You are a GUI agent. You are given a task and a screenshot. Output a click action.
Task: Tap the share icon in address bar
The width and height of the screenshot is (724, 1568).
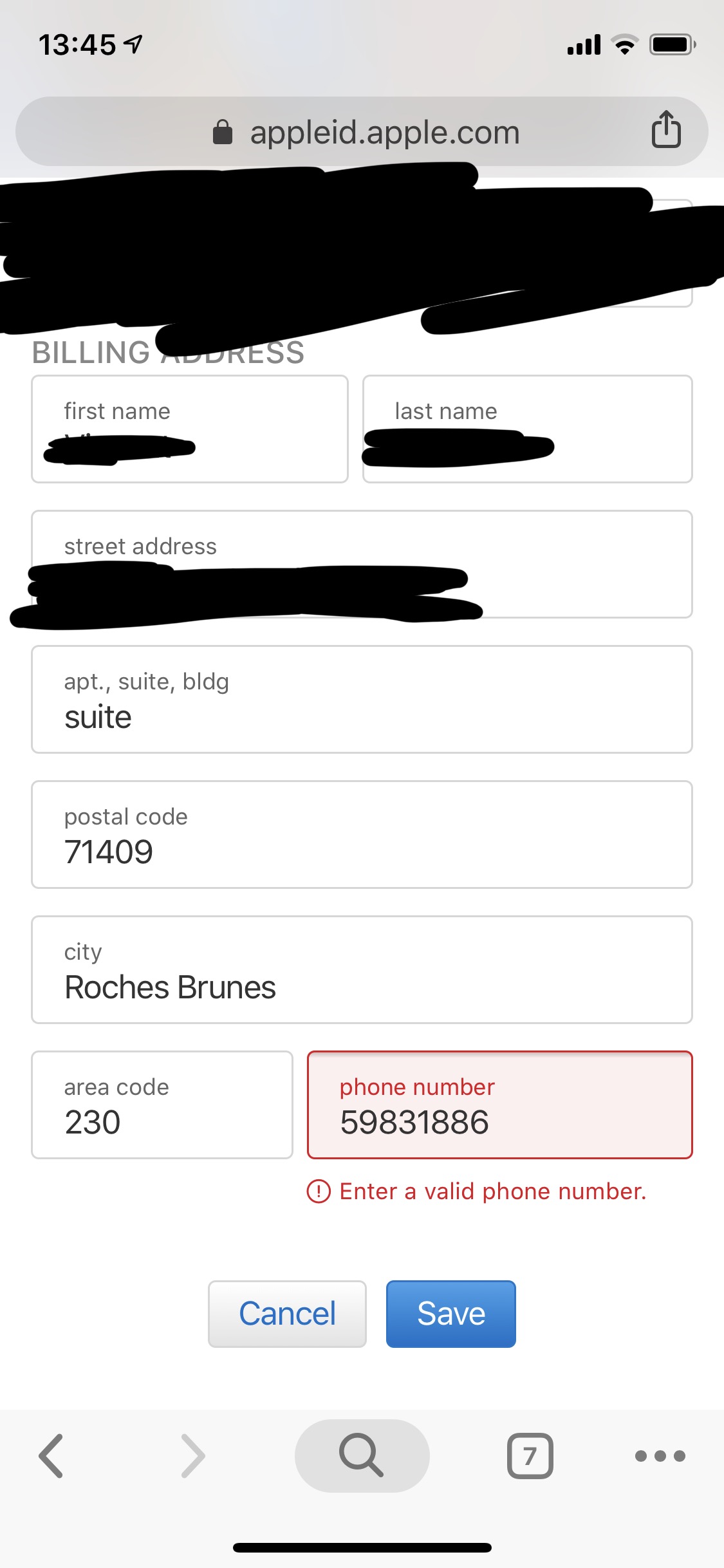click(x=666, y=130)
